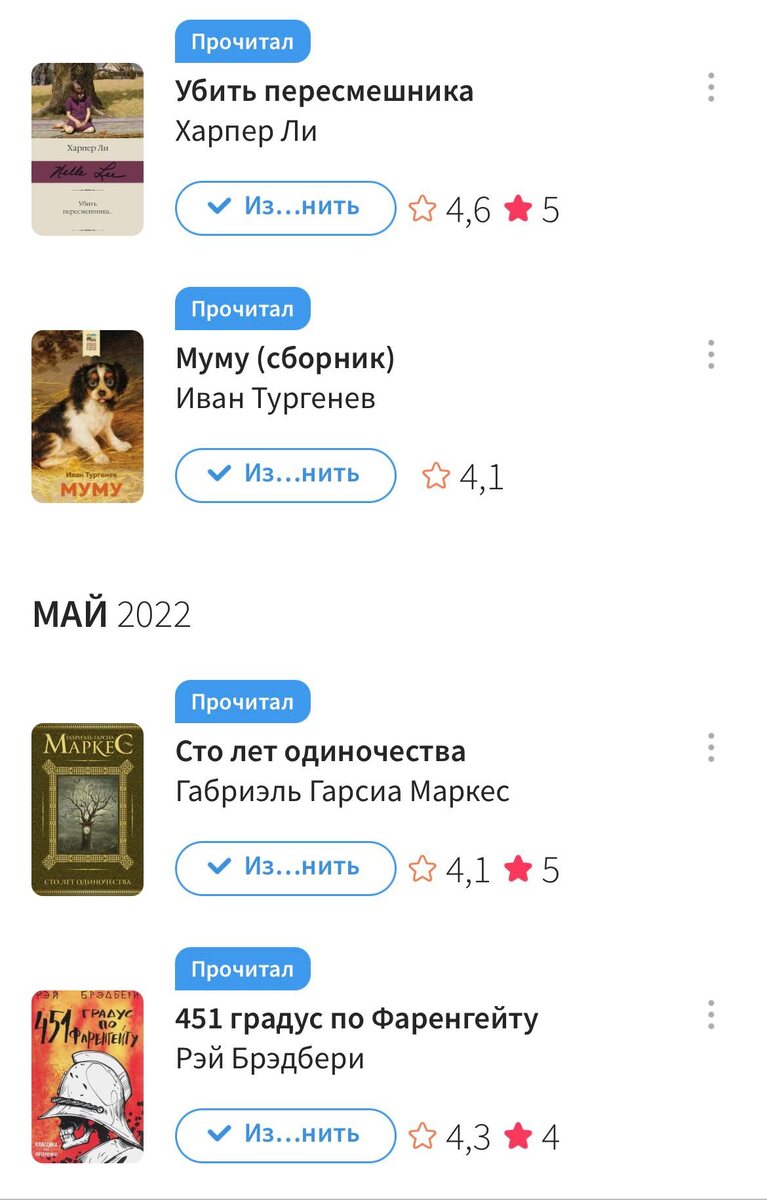767x1200 pixels.
Task: Open Прочитал status selector for 451 градус
Action: coord(243,968)
